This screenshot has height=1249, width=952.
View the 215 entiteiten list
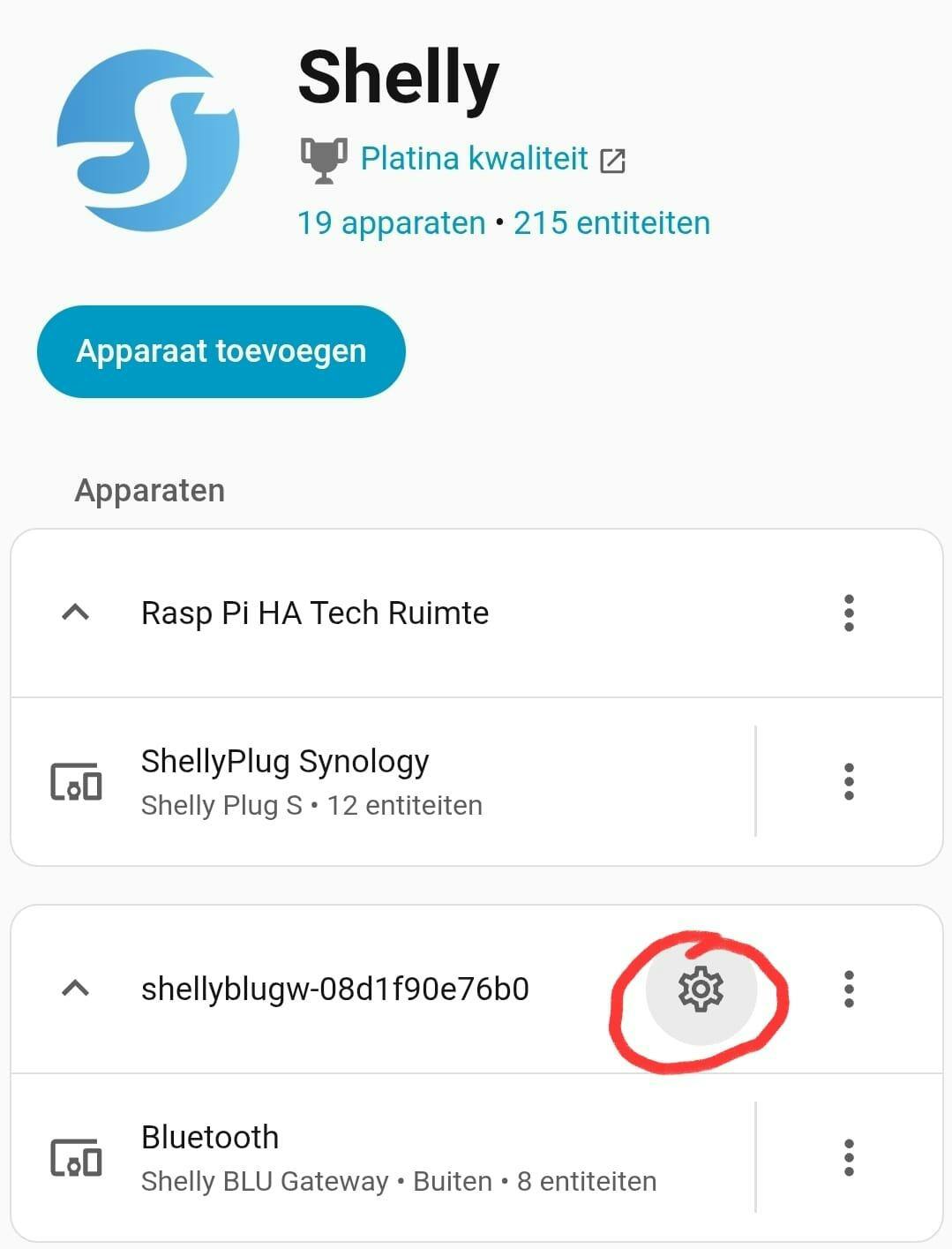click(x=611, y=223)
